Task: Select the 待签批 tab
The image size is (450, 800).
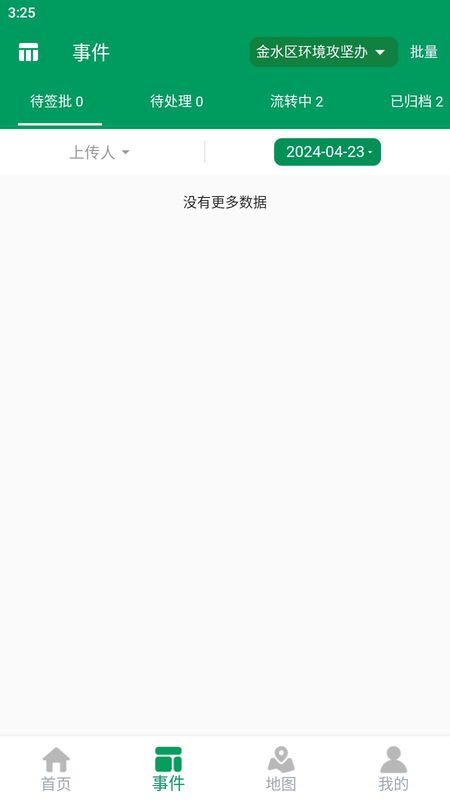Action: point(57,102)
